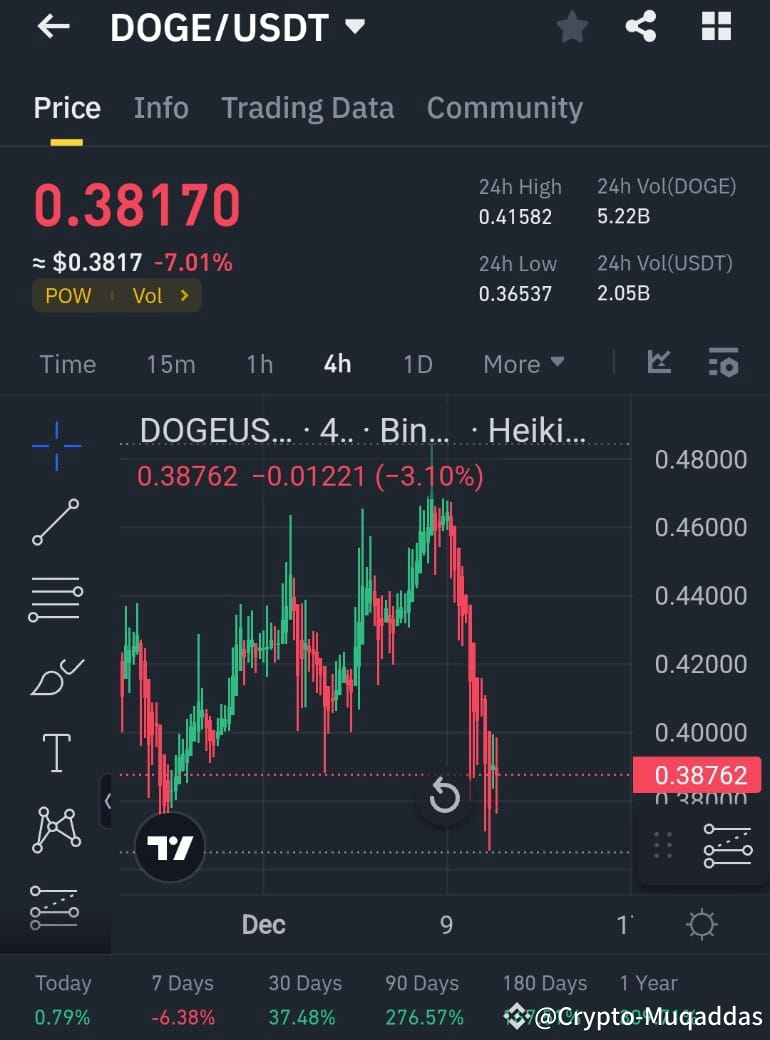Toggle DOGE/USDT as a favorite star
This screenshot has height=1040, width=770.
click(571, 27)
